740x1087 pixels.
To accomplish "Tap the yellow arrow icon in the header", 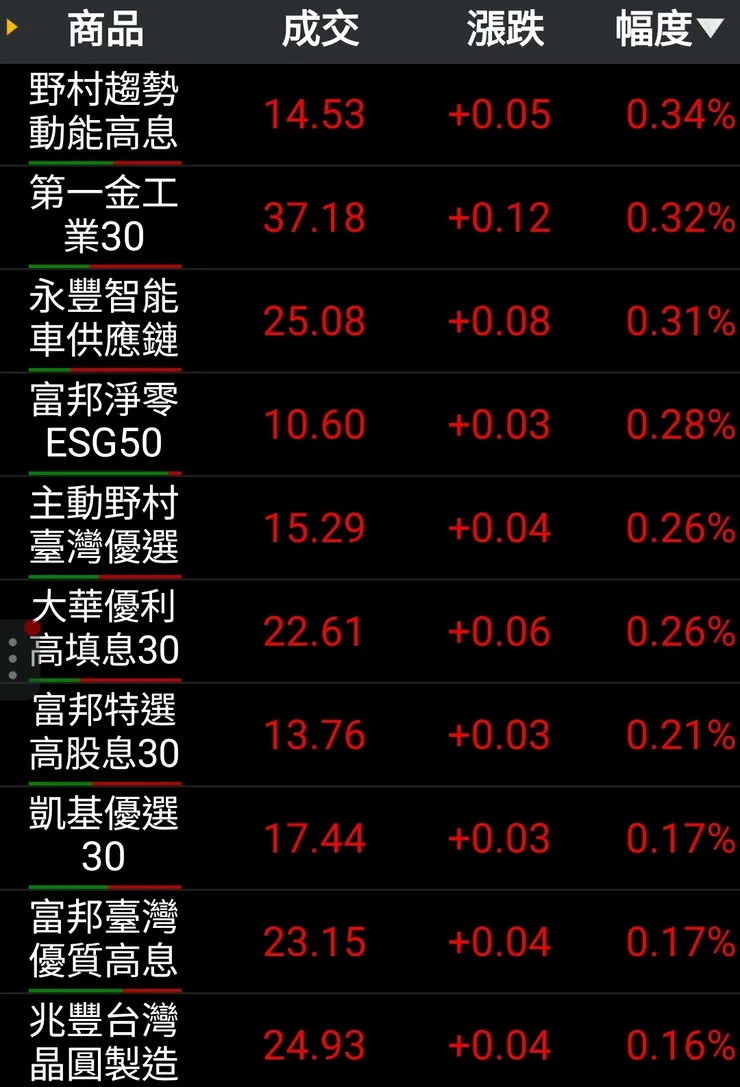I will [x=13, y=29].
